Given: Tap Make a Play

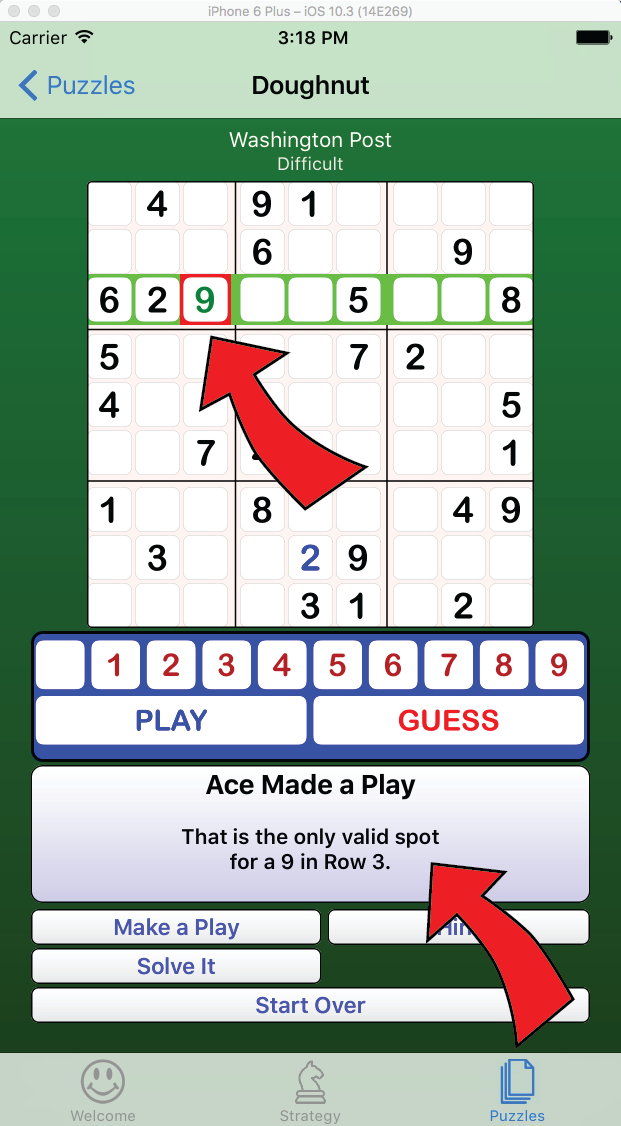Looking at the screenshot, I should 176,927.
